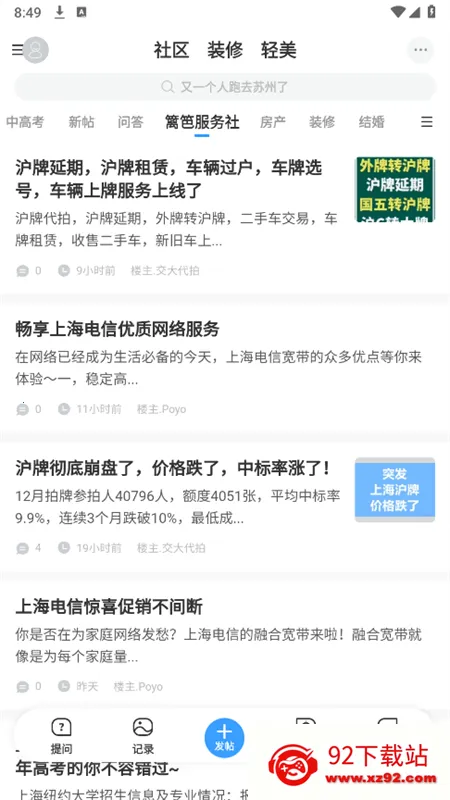This screenshot has height=800, width=450.
Task: Open the post 沪牌延期，沪牌租赁，车辆过户
Action: click(x=225, y=218)
